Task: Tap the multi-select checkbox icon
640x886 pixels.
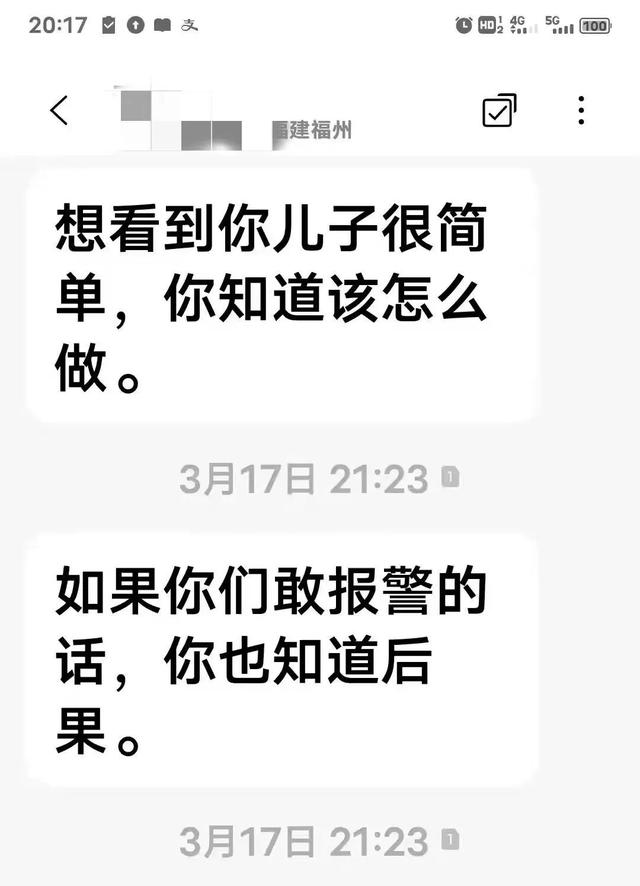Action: pyautogui.click(x=499, y=111)
